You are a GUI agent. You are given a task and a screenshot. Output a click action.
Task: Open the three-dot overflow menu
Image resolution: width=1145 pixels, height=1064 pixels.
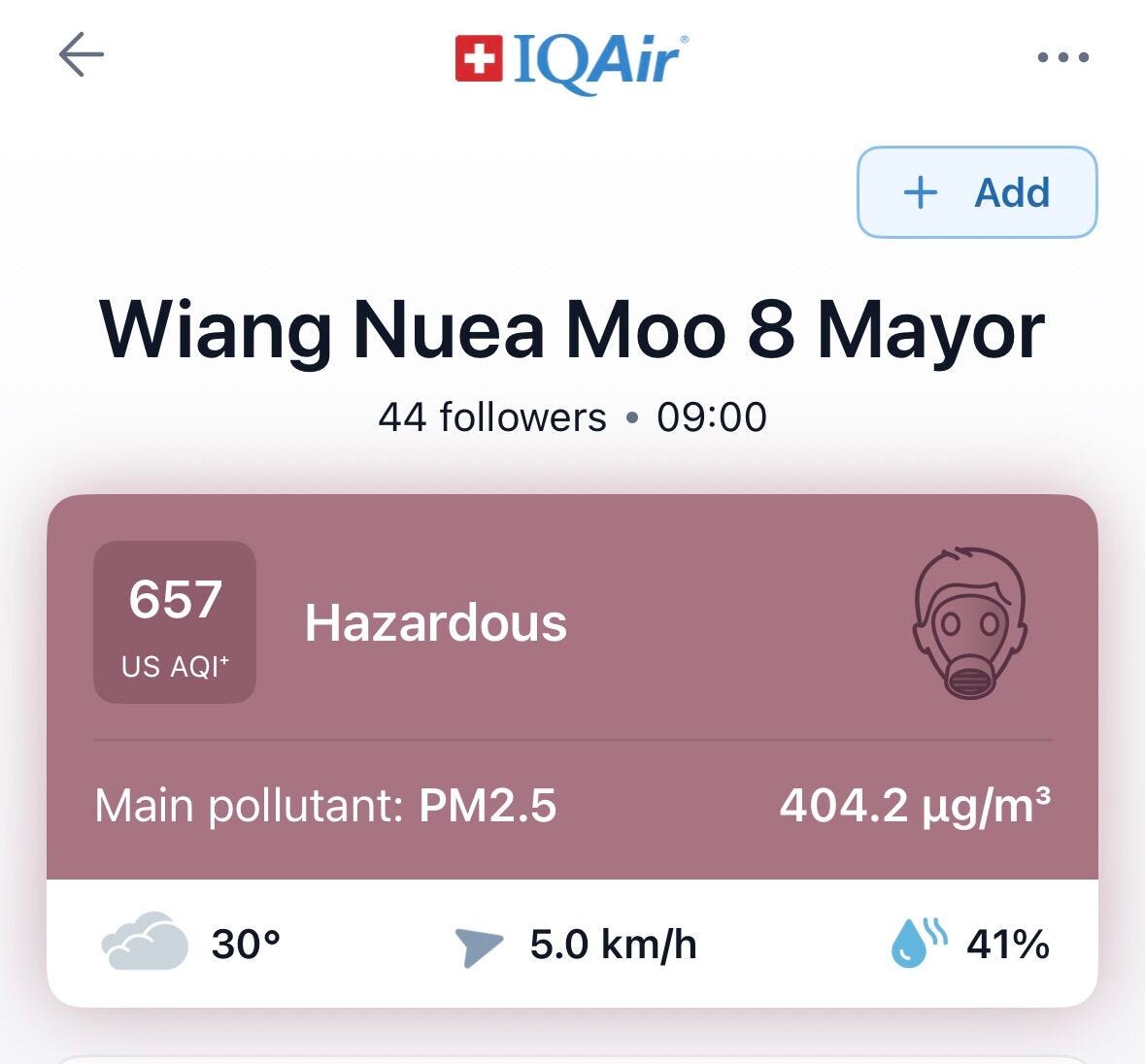pyautogui.click(x=1062, y=57)
